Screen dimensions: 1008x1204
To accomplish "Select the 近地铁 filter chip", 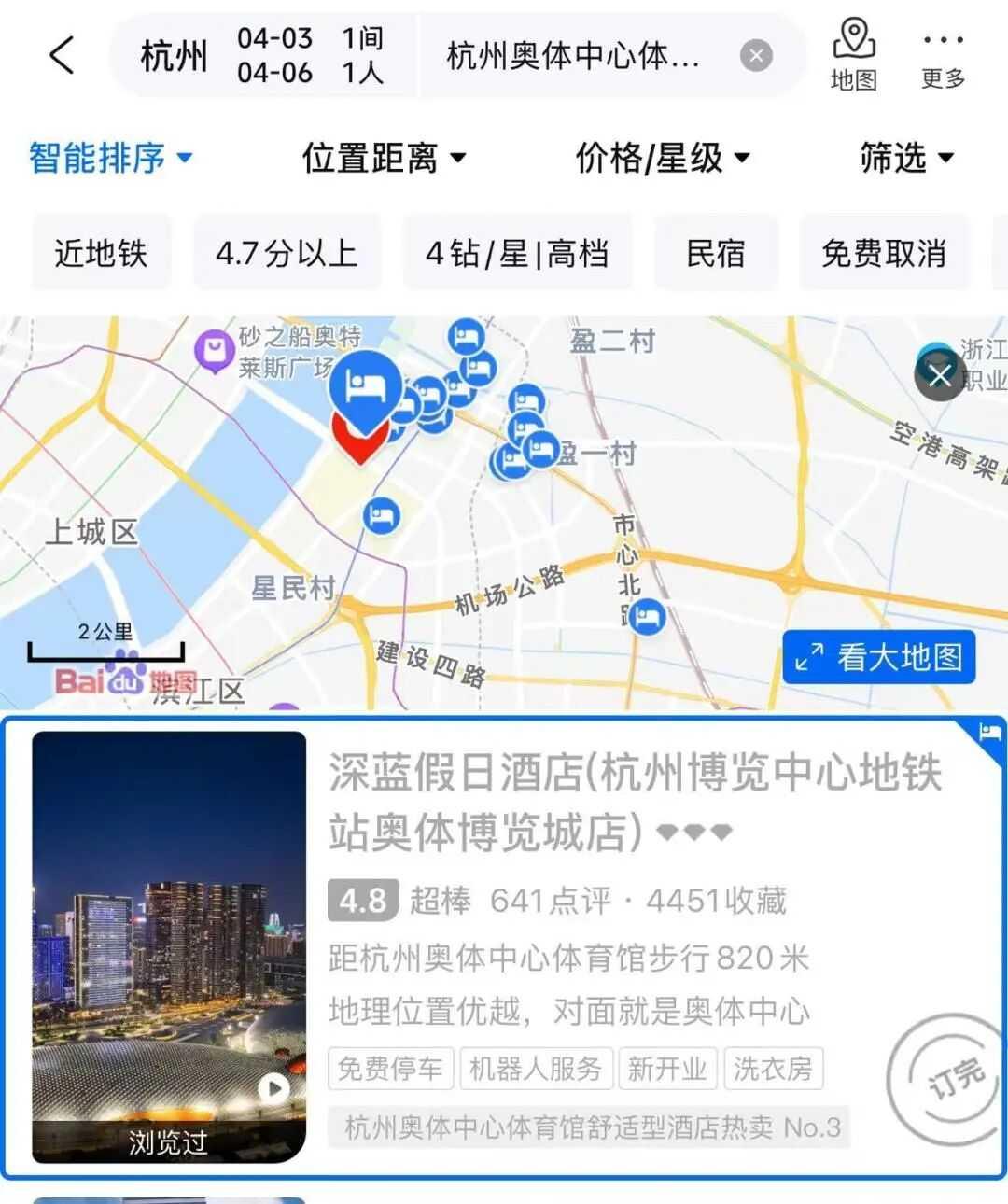I will click(x=101, y=253).
